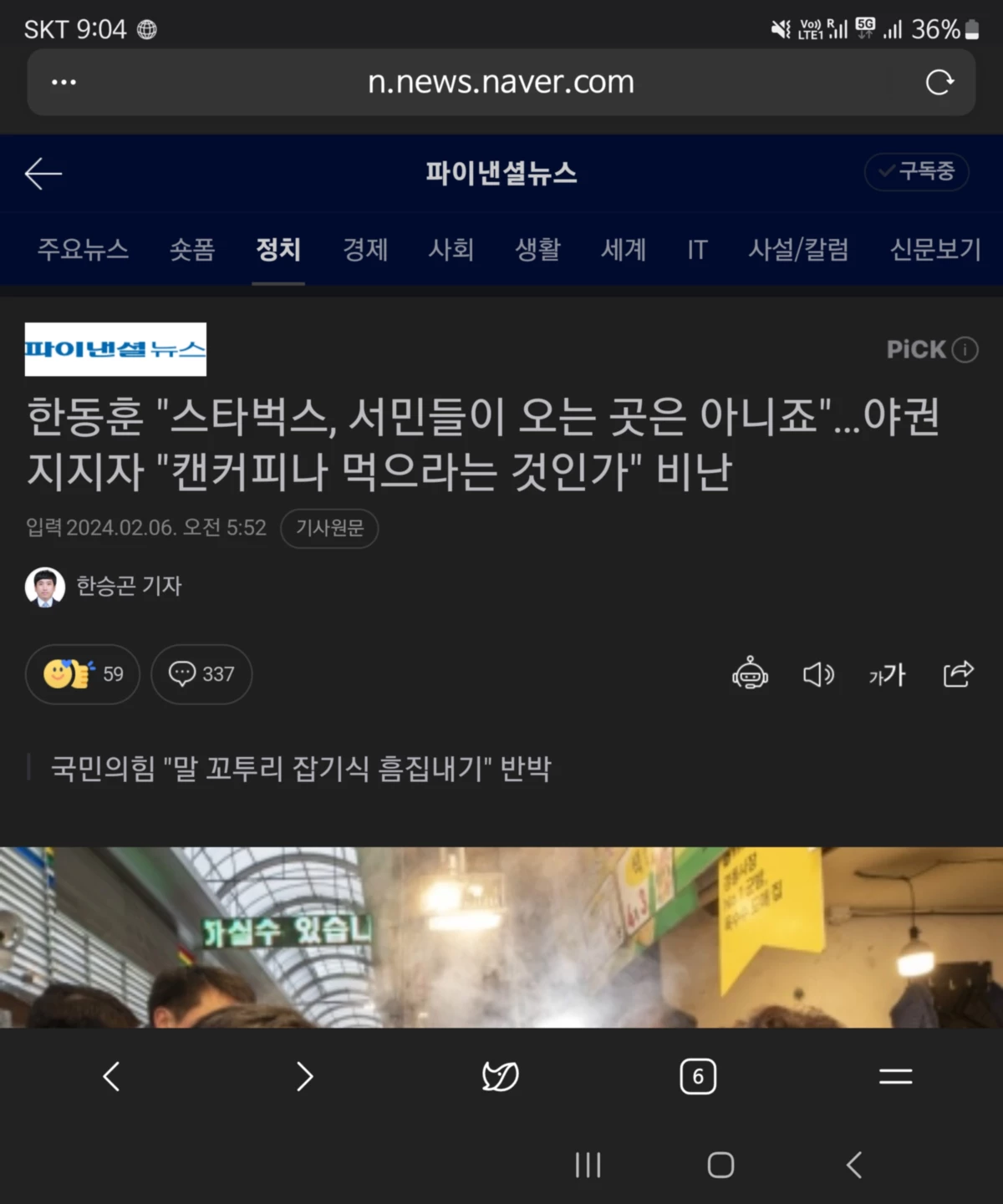
Task: Select the 숏폼 tab
Action: pyautogui.click(x=192, y=249)
